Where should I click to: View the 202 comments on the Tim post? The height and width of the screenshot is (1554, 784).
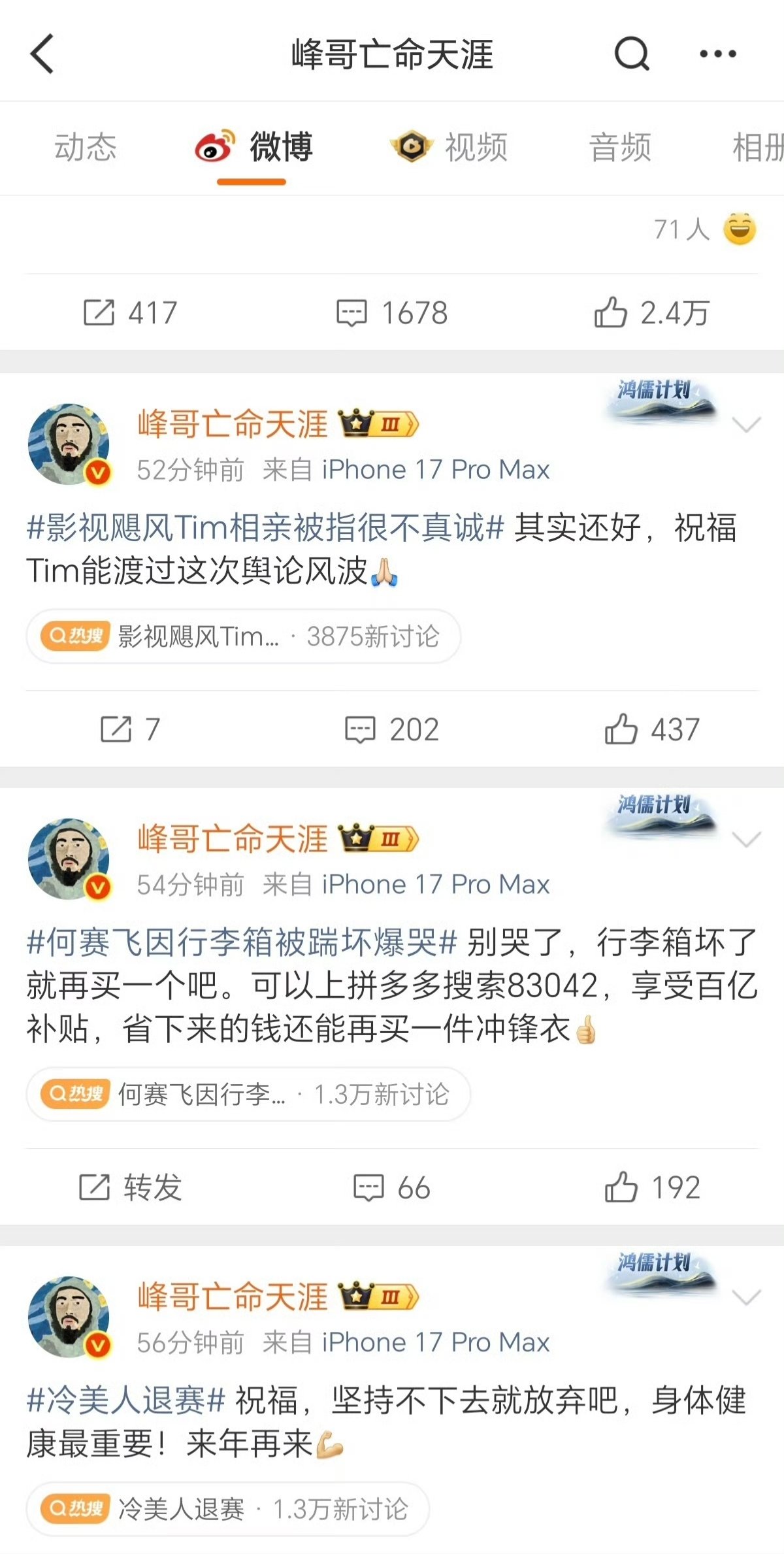pos(392,729)
